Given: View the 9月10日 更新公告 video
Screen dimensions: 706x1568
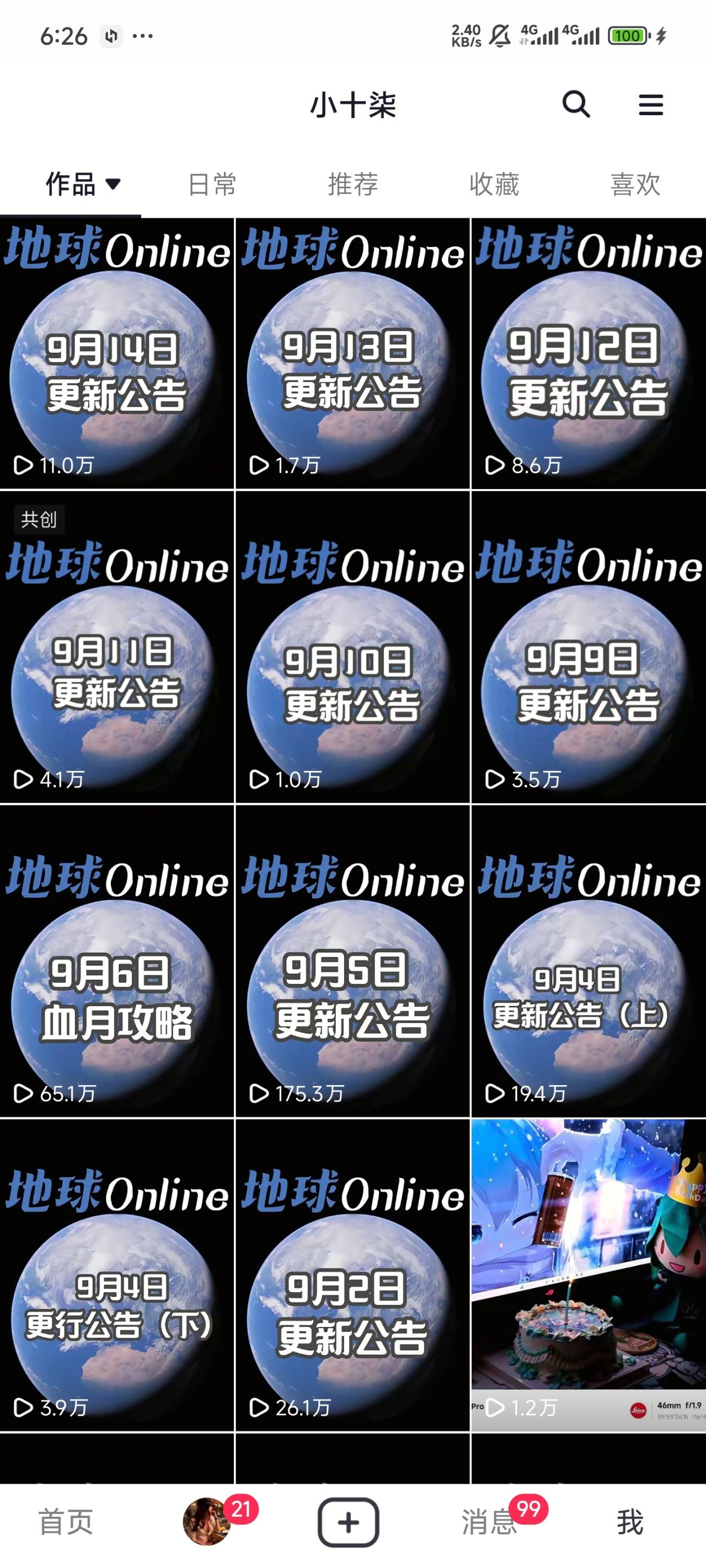Looking at the screenshot, I should pos(352,648).
